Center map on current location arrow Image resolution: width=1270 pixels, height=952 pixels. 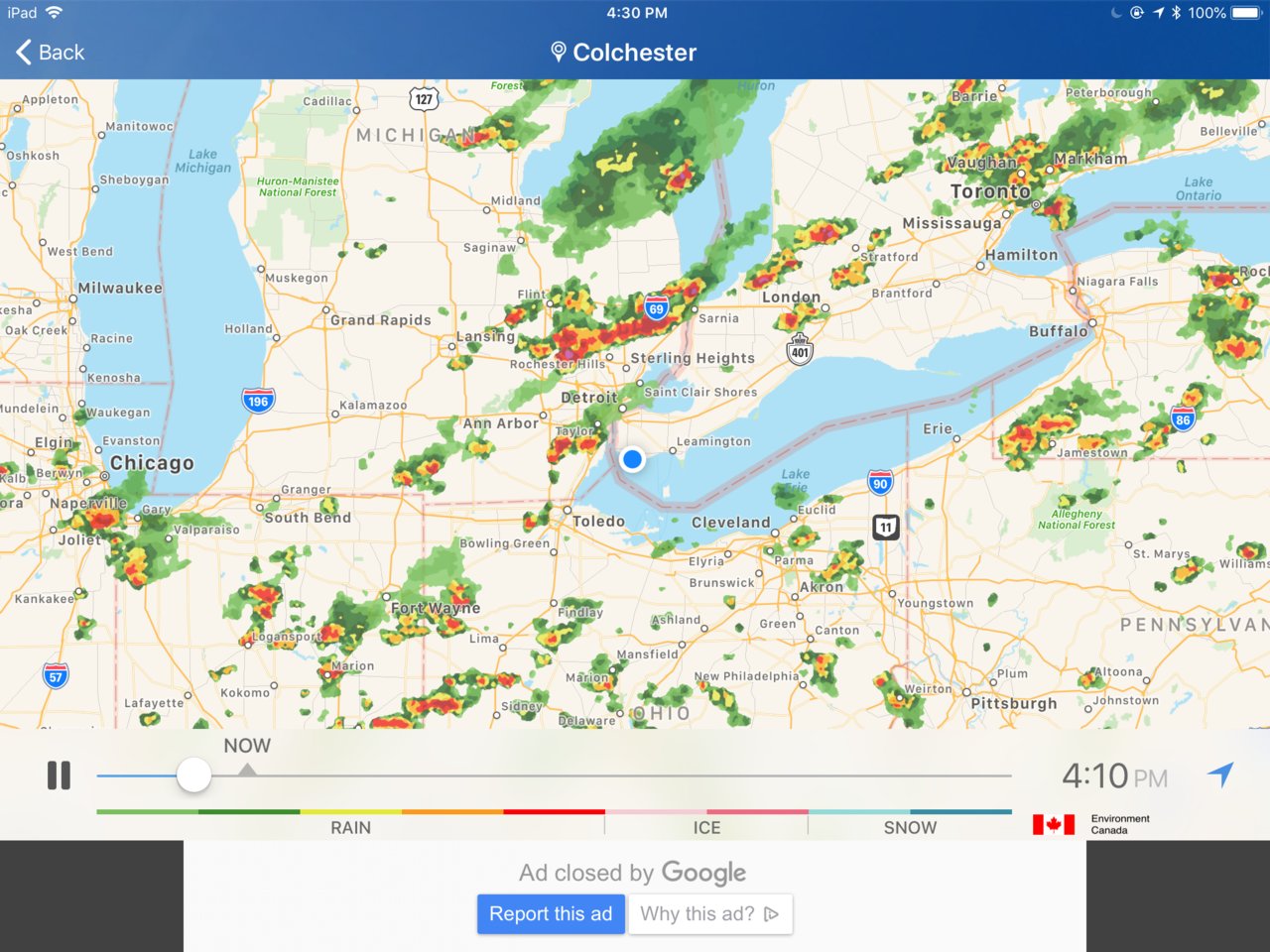pos(1220,774)
